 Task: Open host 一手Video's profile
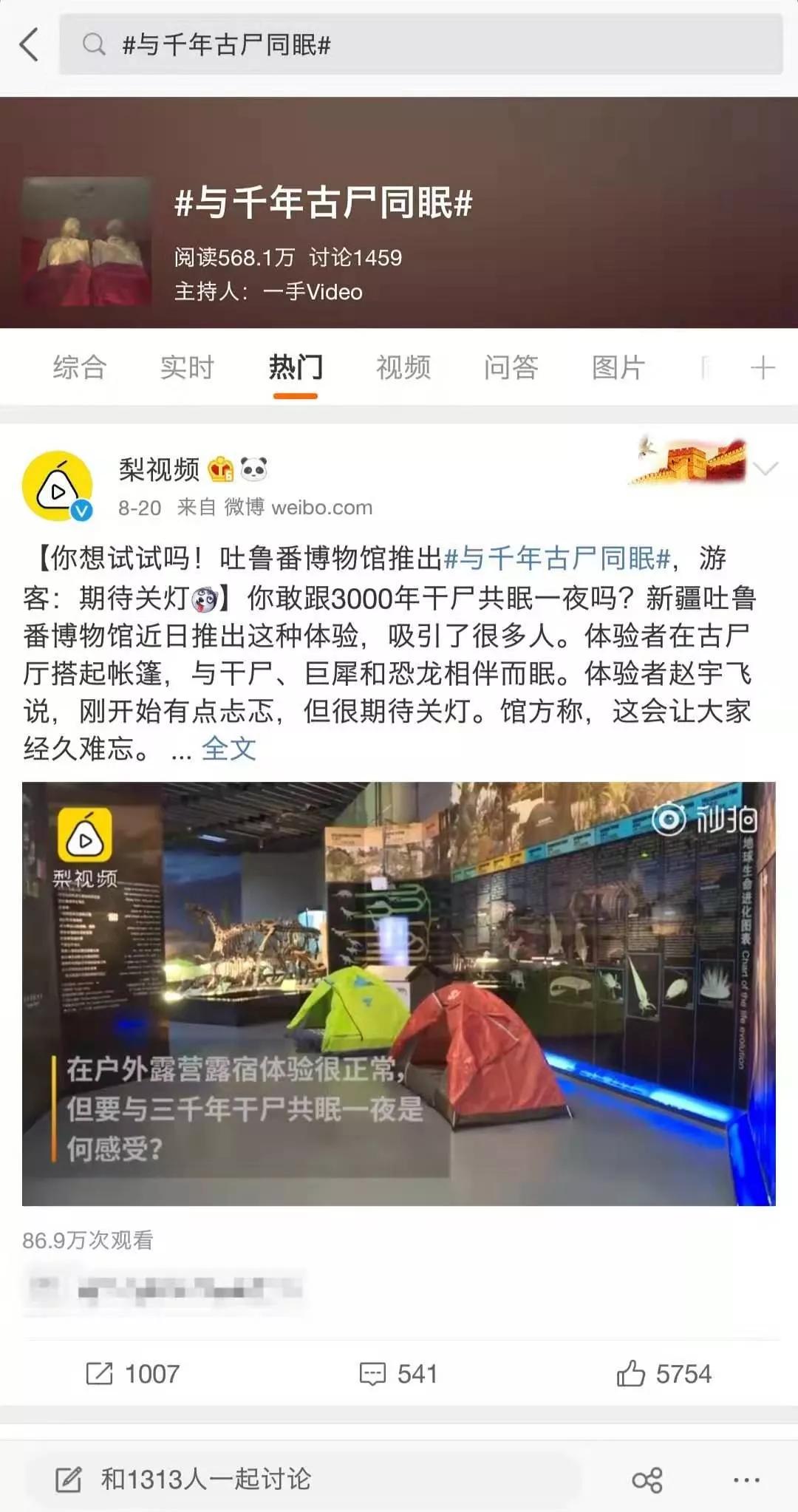[x=313, y=292]
